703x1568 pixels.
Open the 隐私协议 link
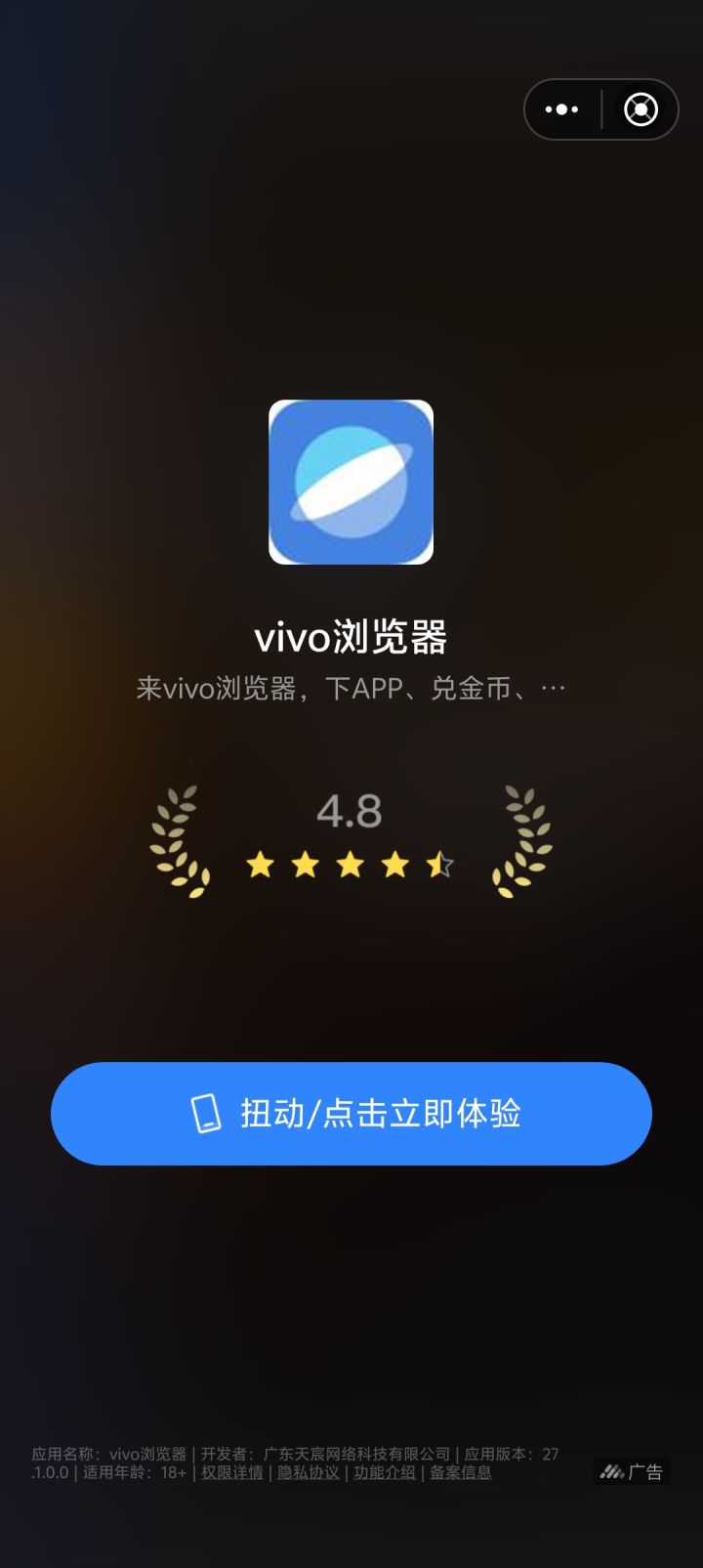[x=309, y=1472]
